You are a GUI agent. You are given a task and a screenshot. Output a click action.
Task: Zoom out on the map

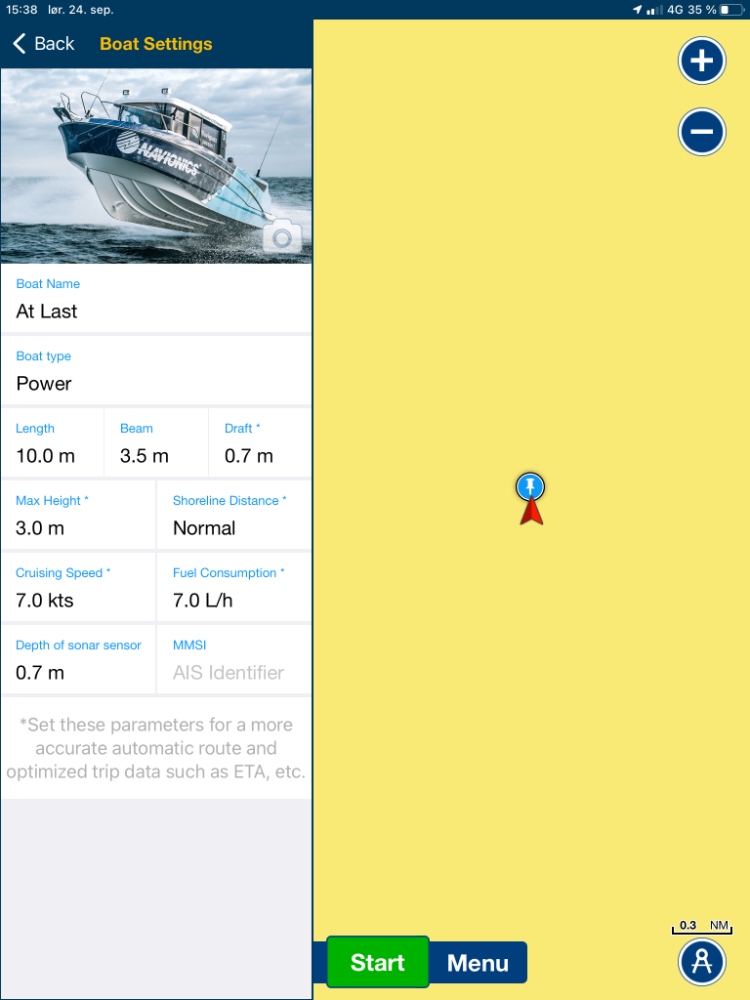point(702,131)
